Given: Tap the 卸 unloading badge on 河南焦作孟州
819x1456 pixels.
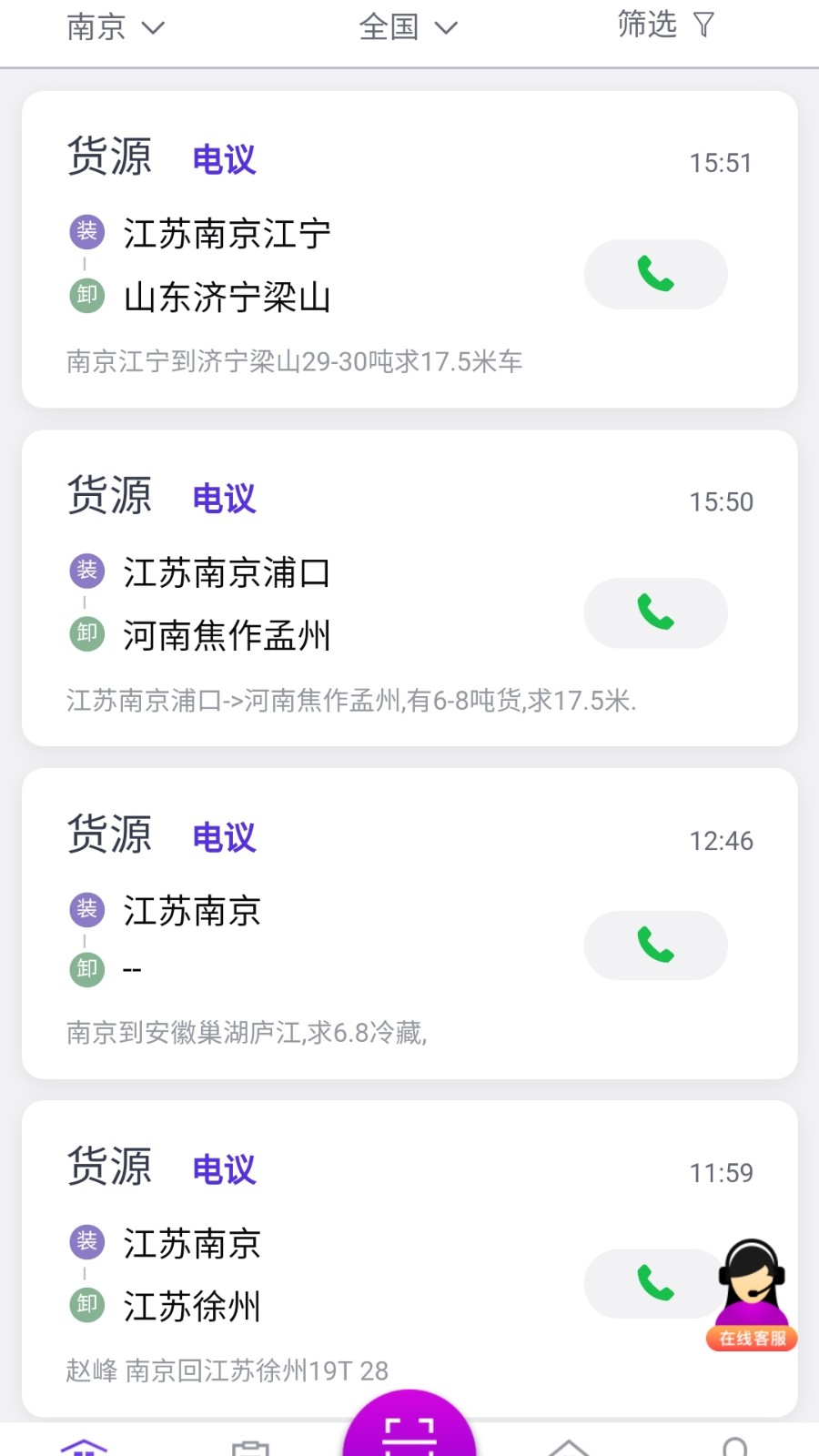Looking at the screenshot, I should [86, 634].
